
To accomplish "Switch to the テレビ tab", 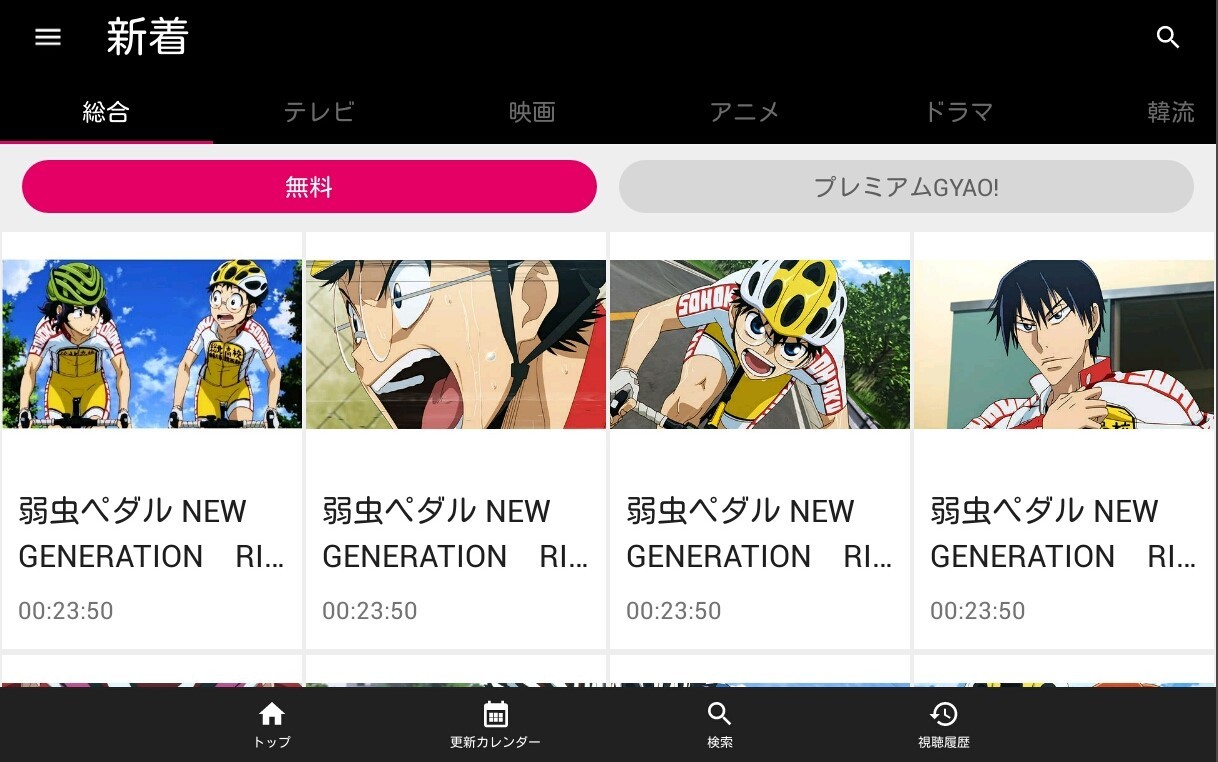I will [319, 112].
